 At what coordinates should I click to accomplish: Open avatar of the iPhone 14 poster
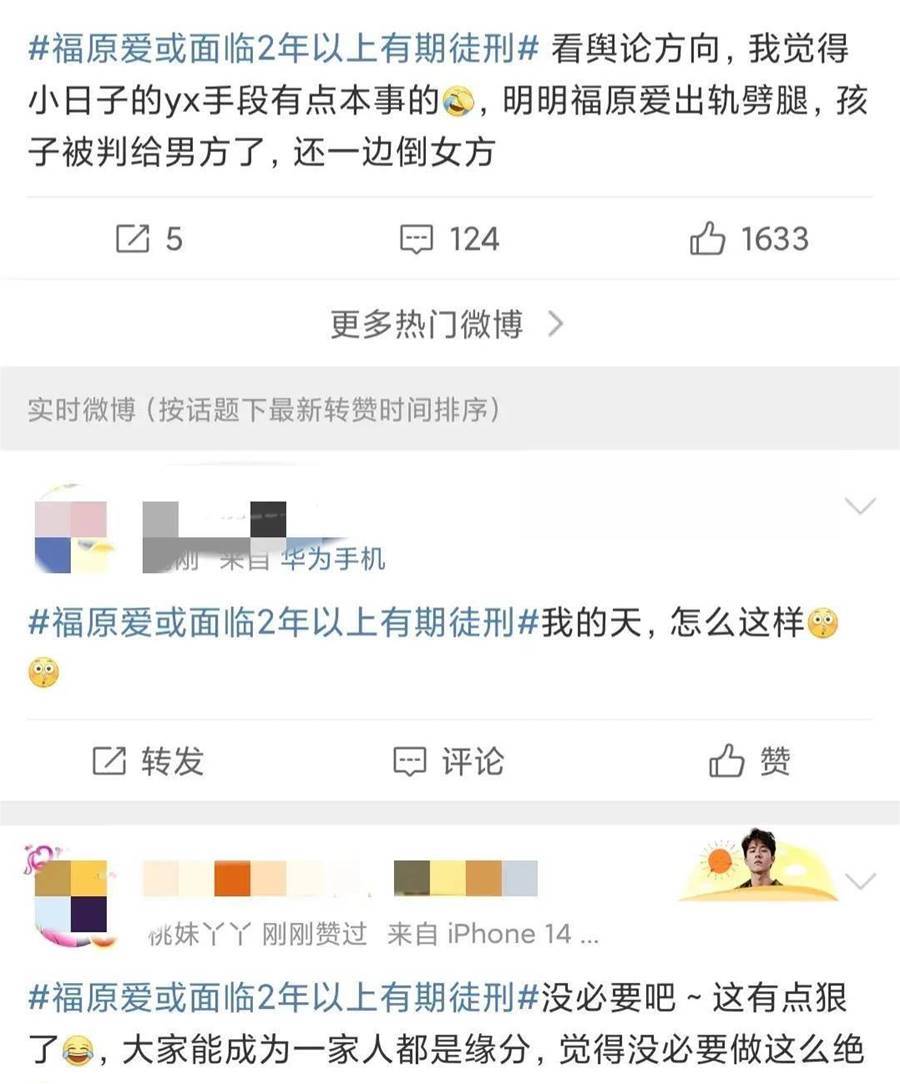(x=72, y=896)
